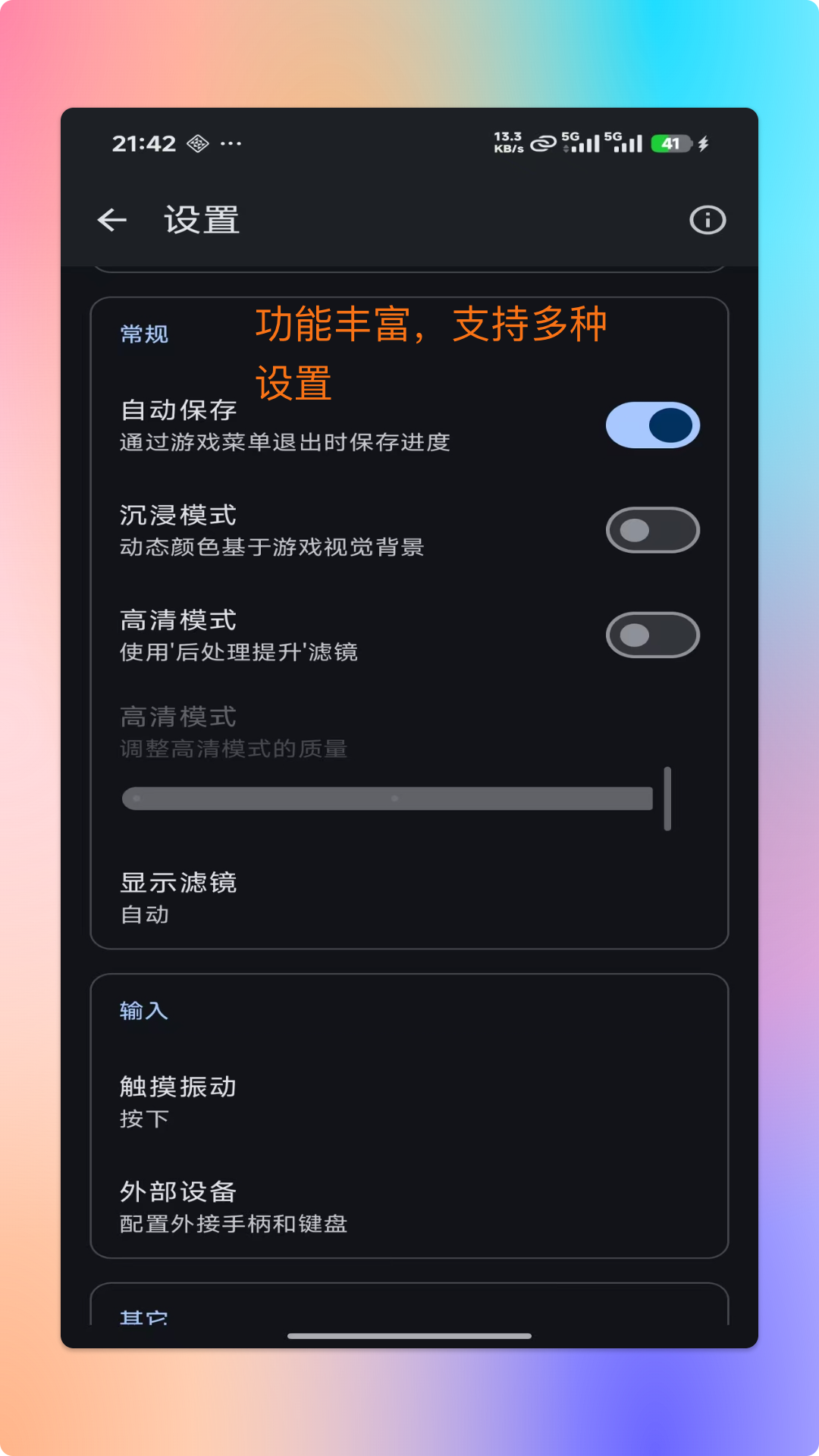This screenshot has width=819, height=1456.
Task: Tap the VPN key icon in the status bar
Action: [544, 144]
